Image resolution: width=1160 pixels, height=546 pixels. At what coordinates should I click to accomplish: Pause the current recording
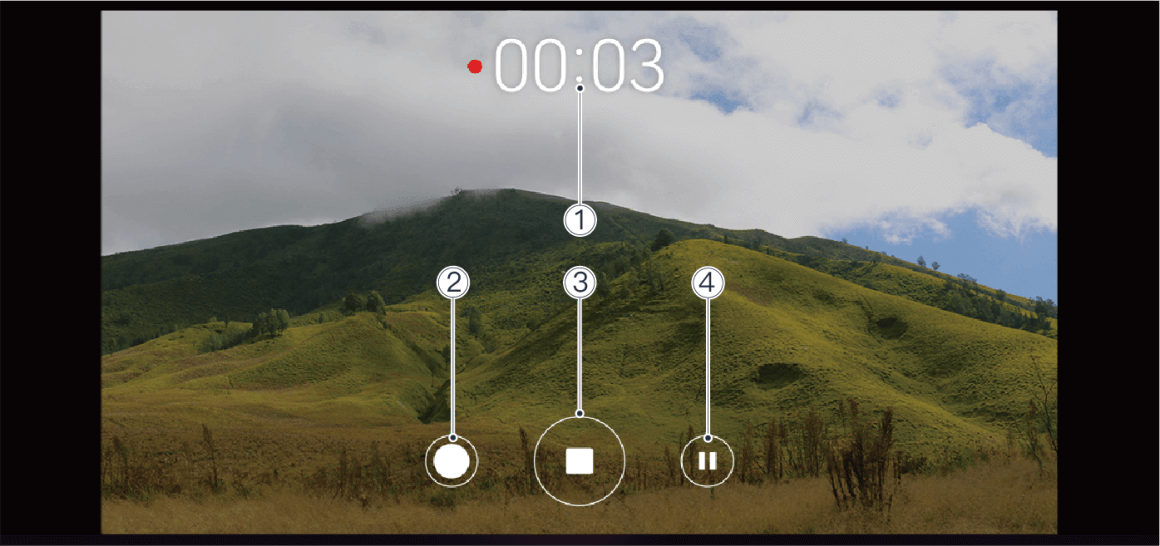707,461
